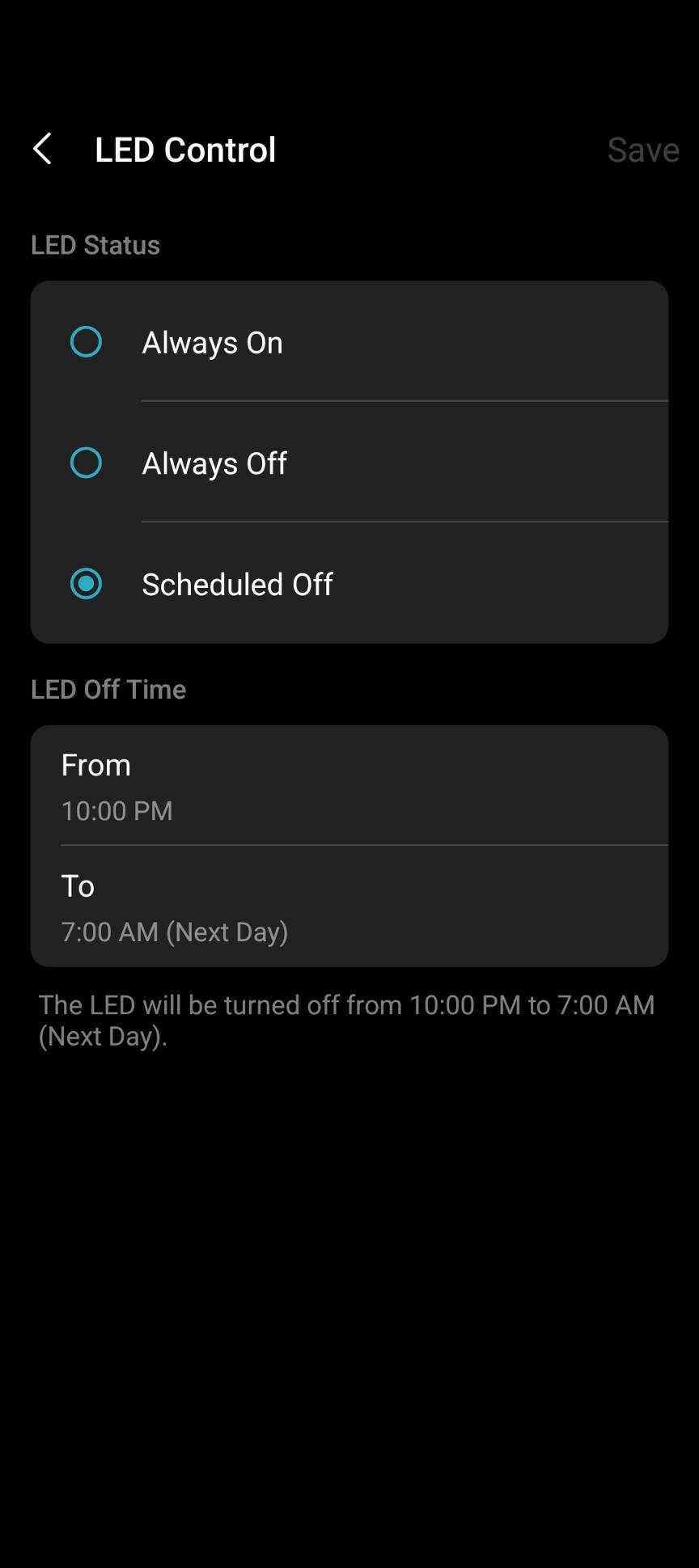This screenshot has width=699, height=1568.
Task: Go back from LED Control
Action: click(42, 150)
